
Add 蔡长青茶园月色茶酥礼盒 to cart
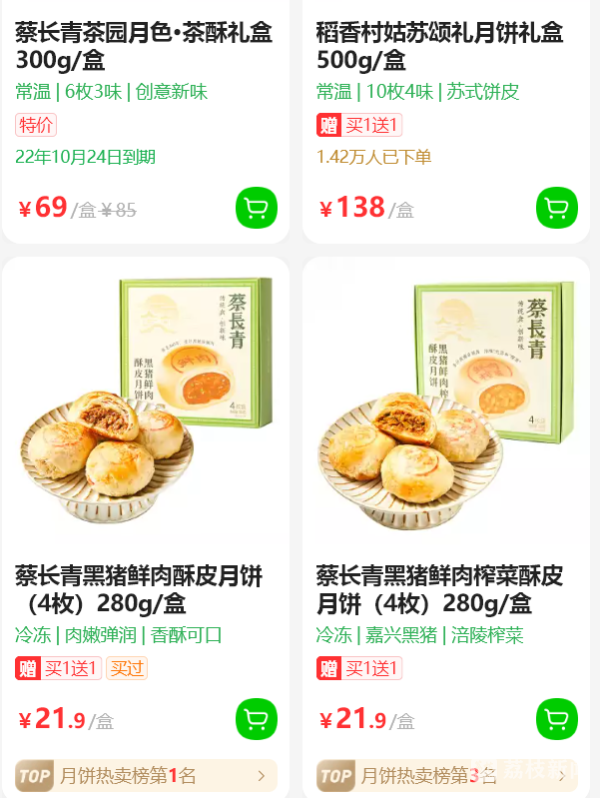click(256, 208)
